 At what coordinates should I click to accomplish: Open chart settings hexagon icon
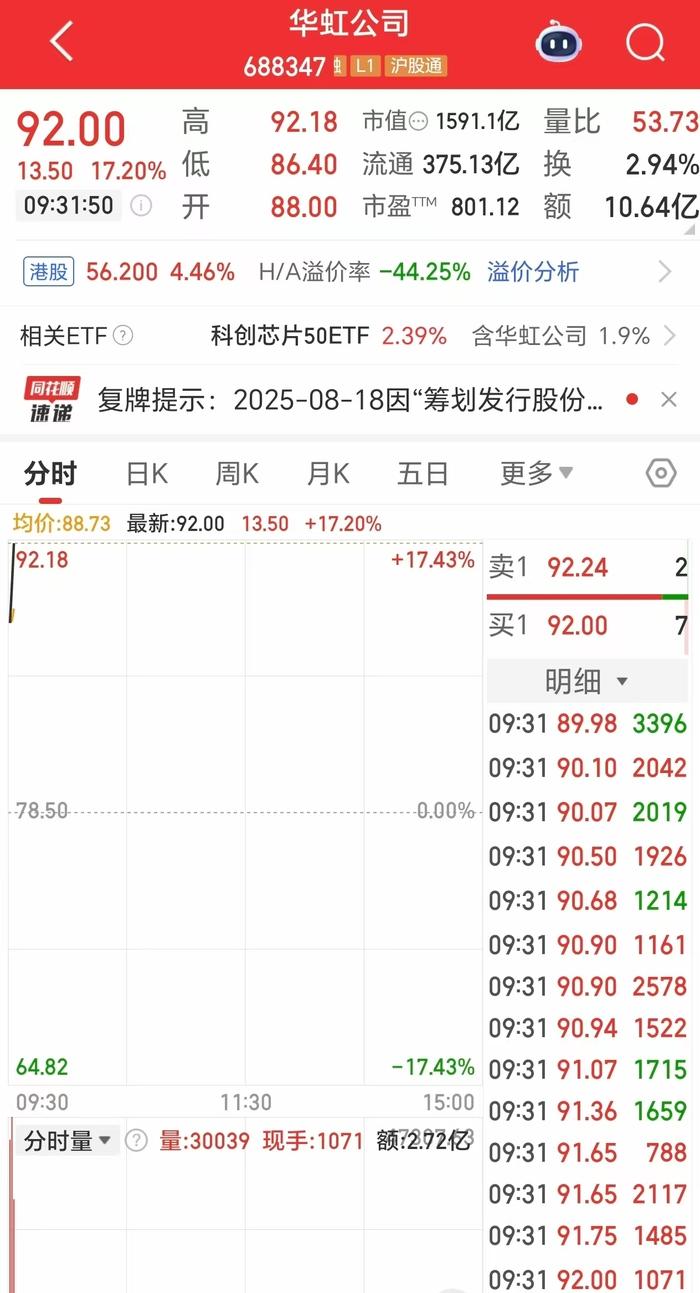661,473
